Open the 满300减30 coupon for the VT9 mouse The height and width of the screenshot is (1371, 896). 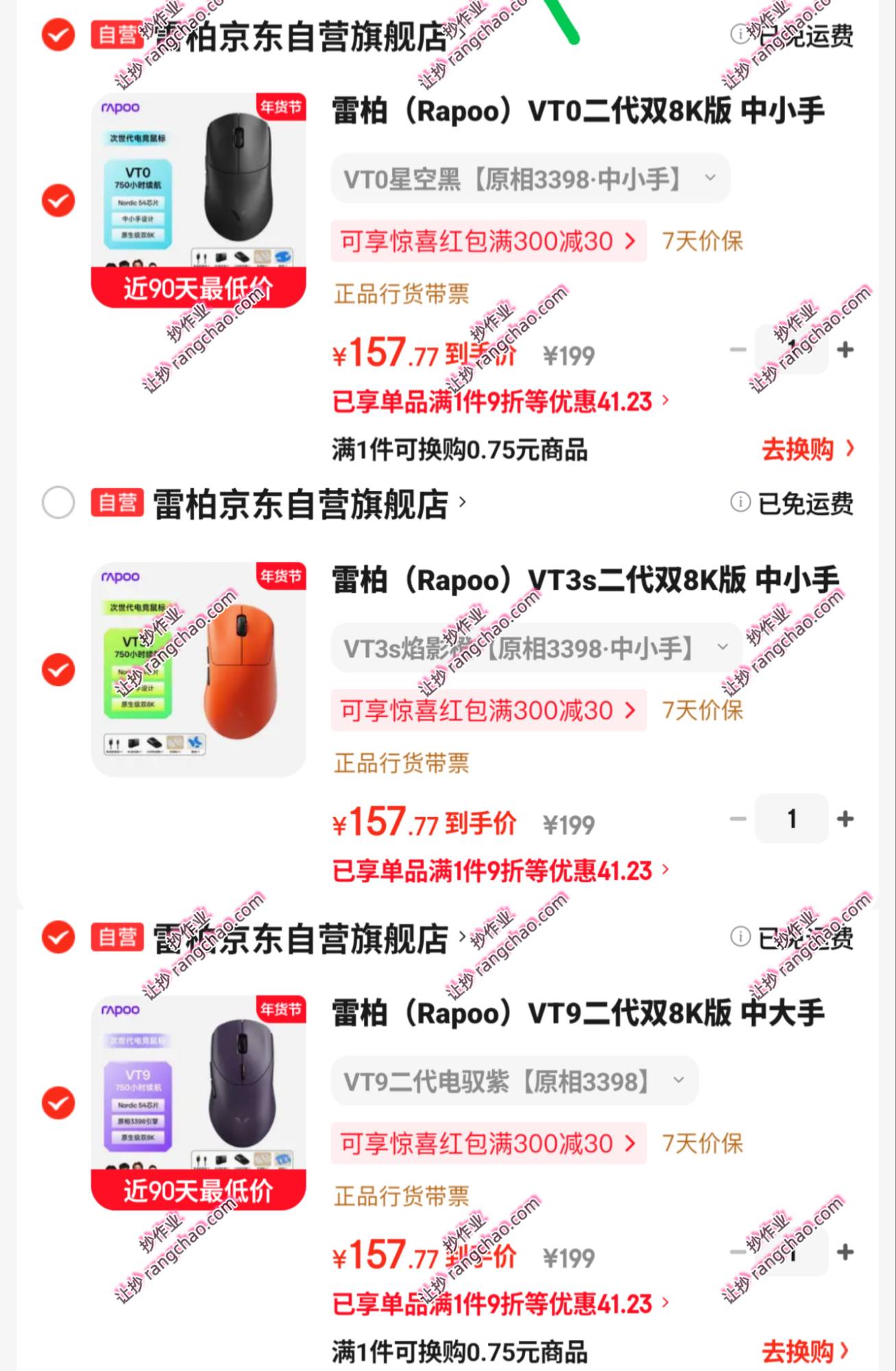click(x=488, y=1143)
